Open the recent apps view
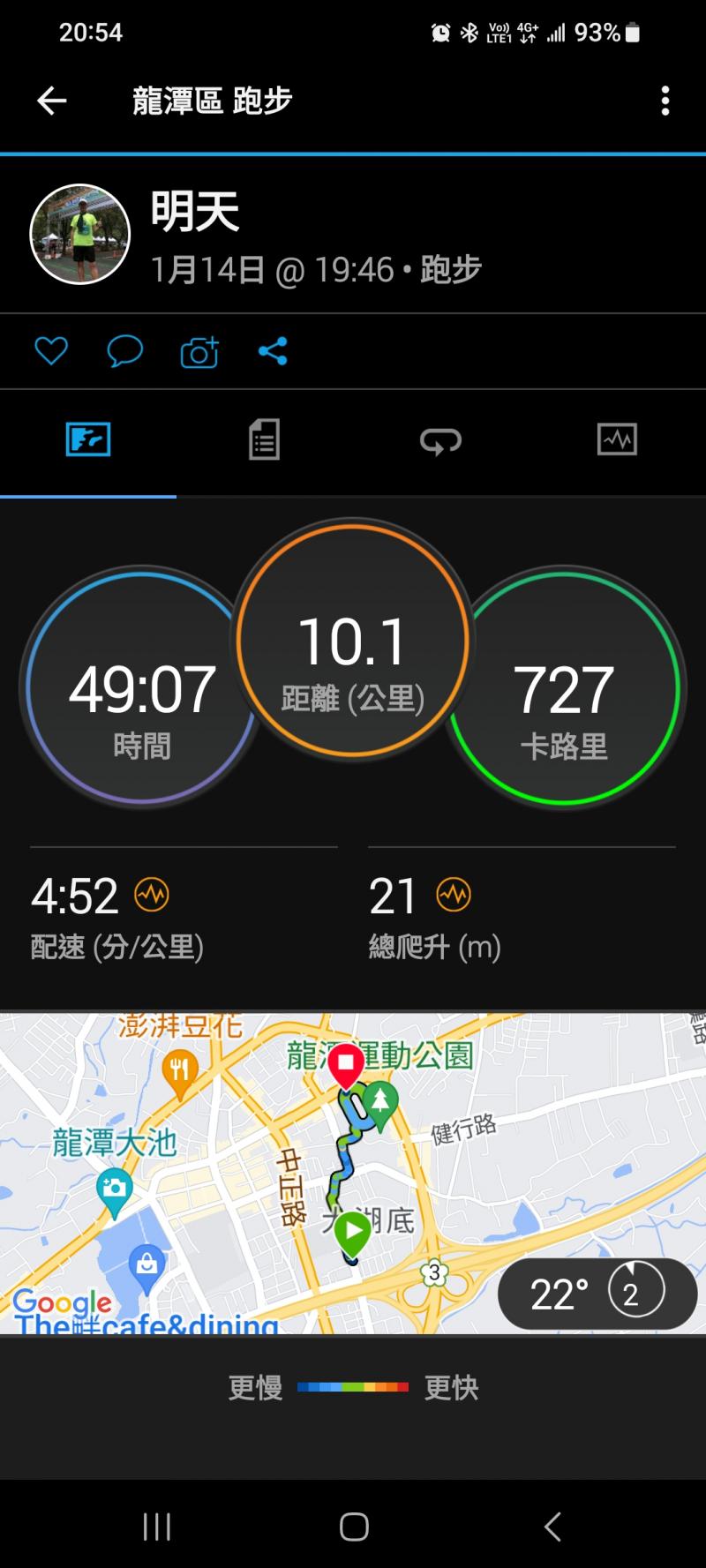Viewport: 706px width, 1568px height. (x=157, y=1527)
